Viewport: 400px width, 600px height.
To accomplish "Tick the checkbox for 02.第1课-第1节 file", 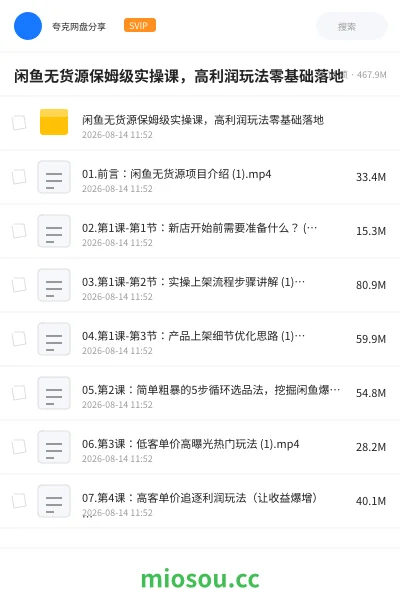I will click(19, 231).
